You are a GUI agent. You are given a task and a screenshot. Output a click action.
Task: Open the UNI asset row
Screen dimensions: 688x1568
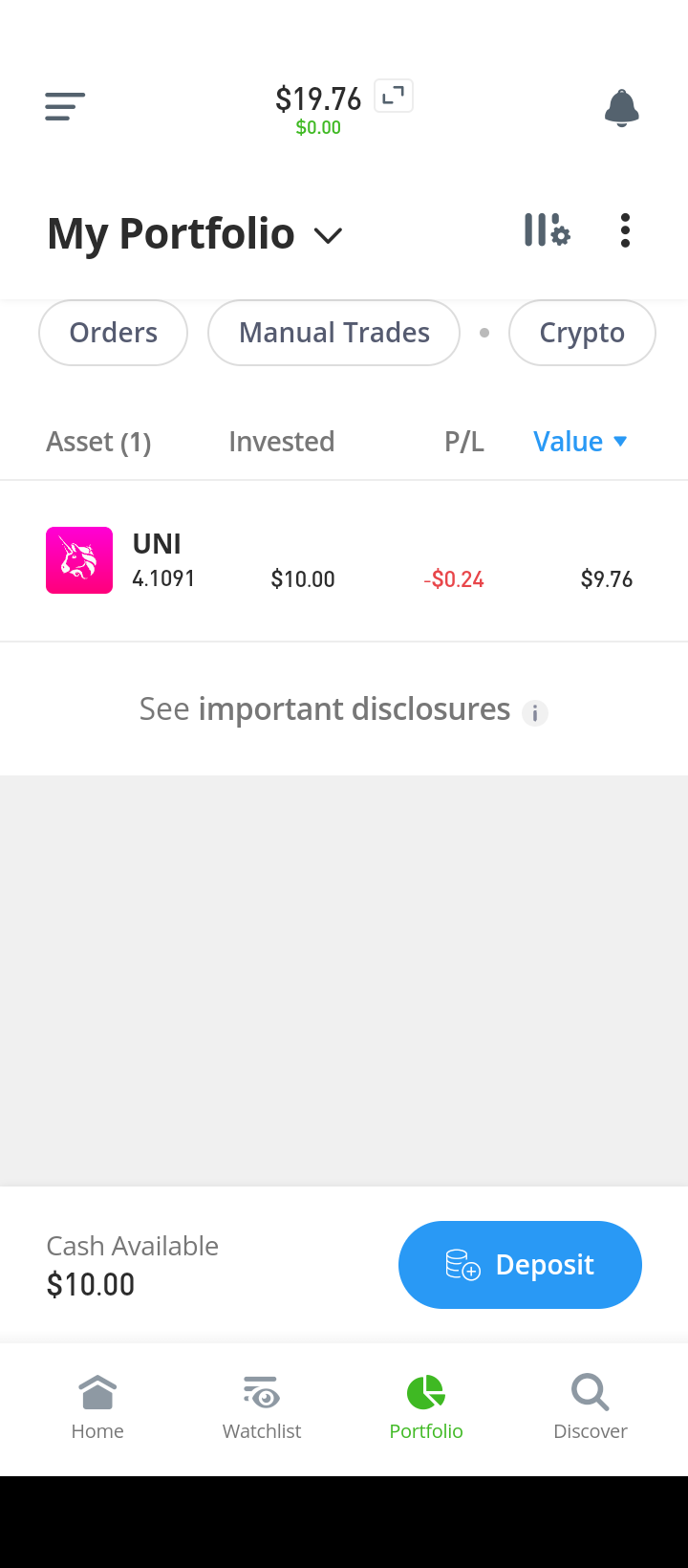[x=344, y=561]
